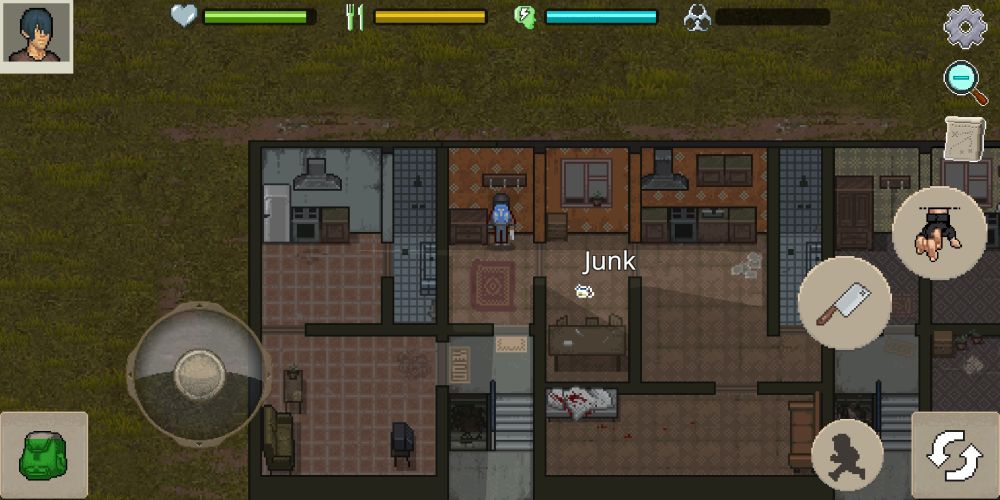This screenshot has width=1000, height=500.
Task: Open the green backpack inventory
Action: pos(43,456)
